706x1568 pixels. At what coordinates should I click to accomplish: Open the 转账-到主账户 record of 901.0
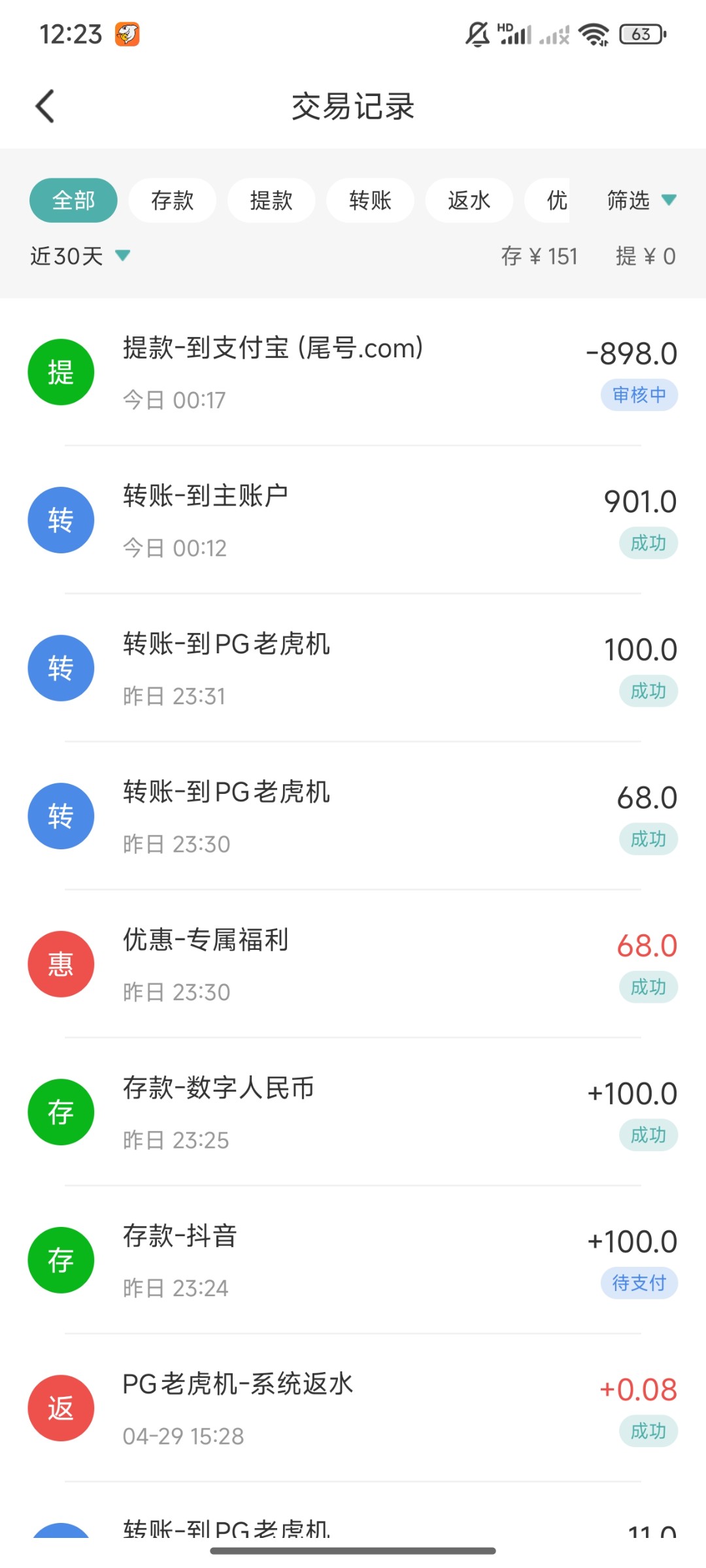[x=353, y=520]
